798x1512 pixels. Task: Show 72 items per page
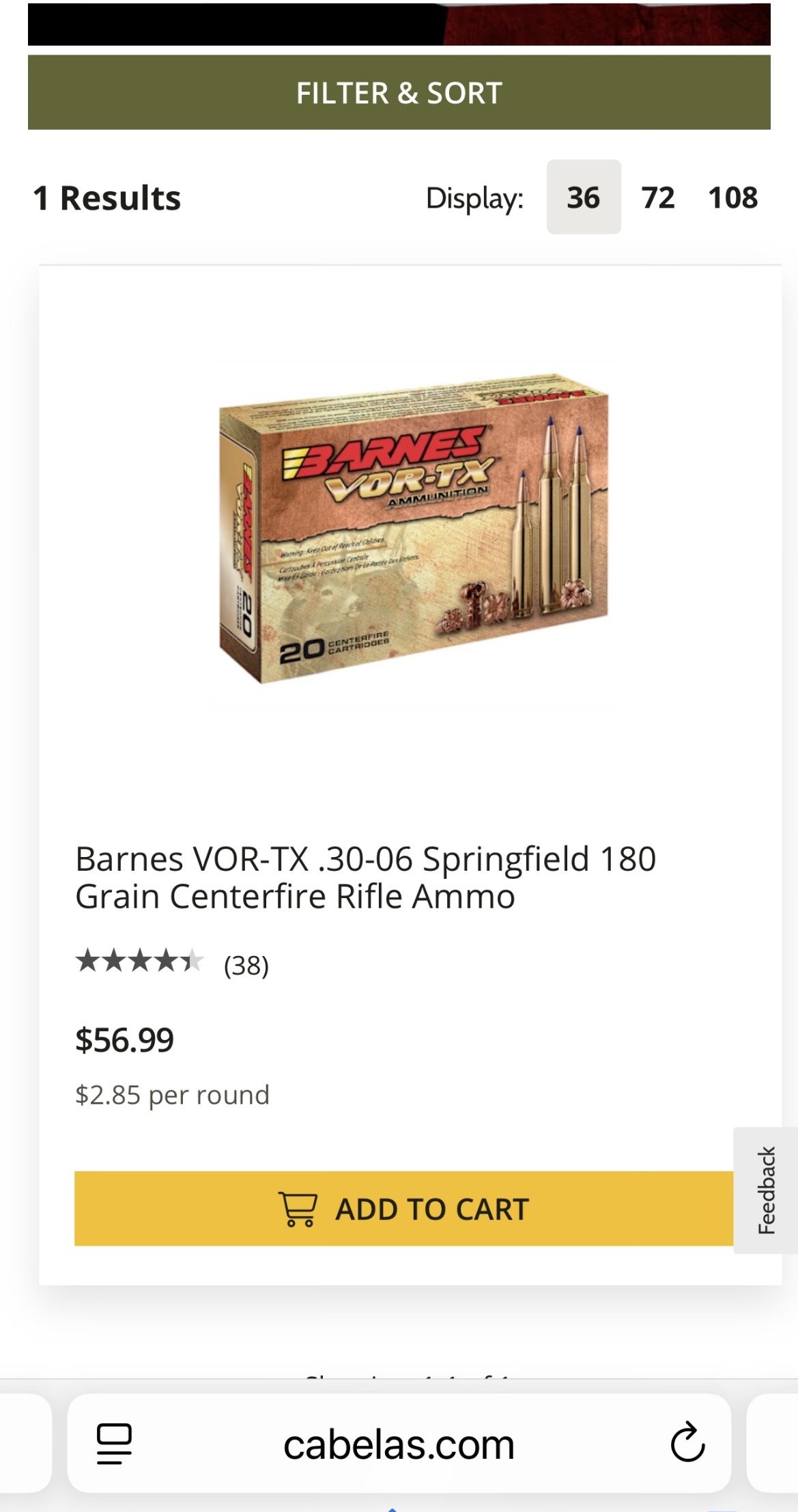[x=657, y=198]
